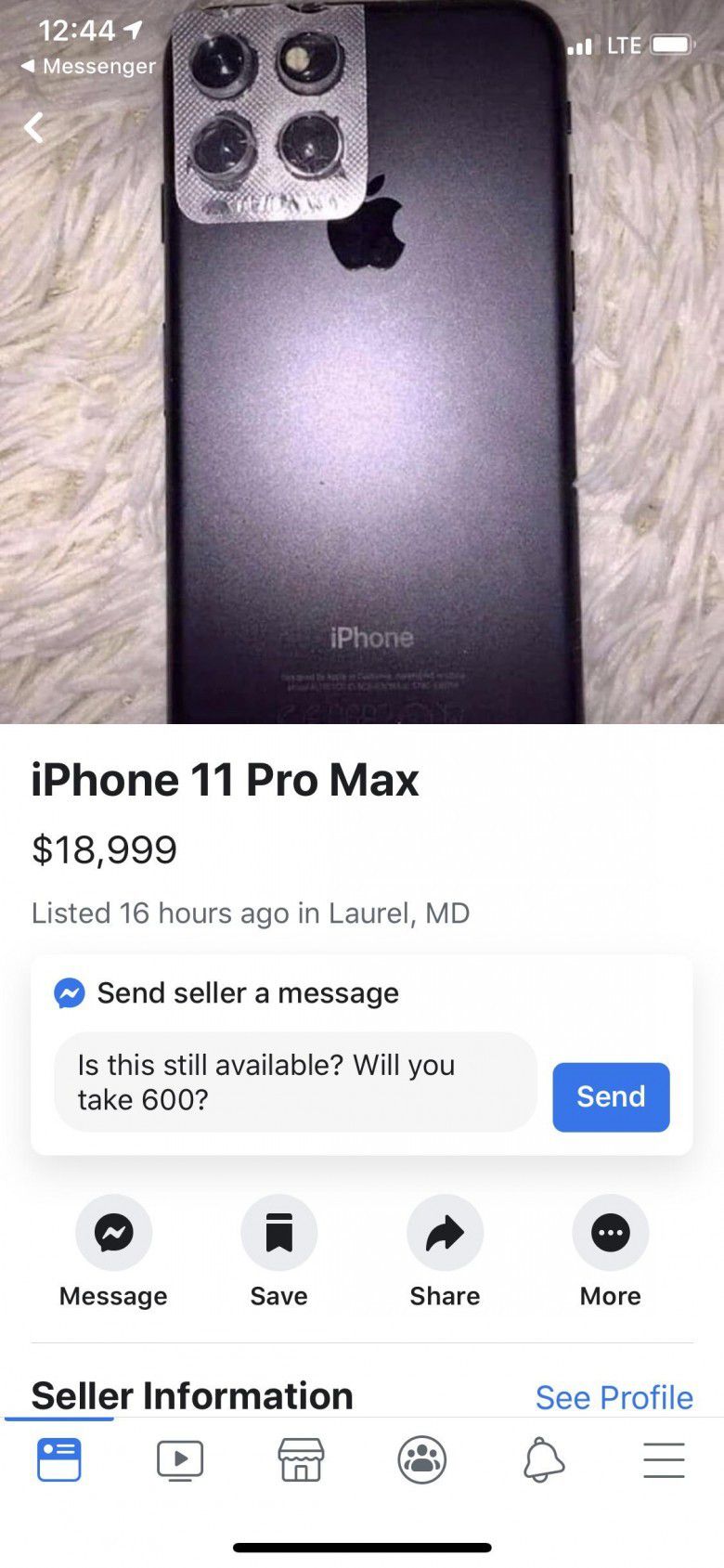Send the offer message to seller
The width and height of the screenshot is (724, 1568).
click(611, 1096)
